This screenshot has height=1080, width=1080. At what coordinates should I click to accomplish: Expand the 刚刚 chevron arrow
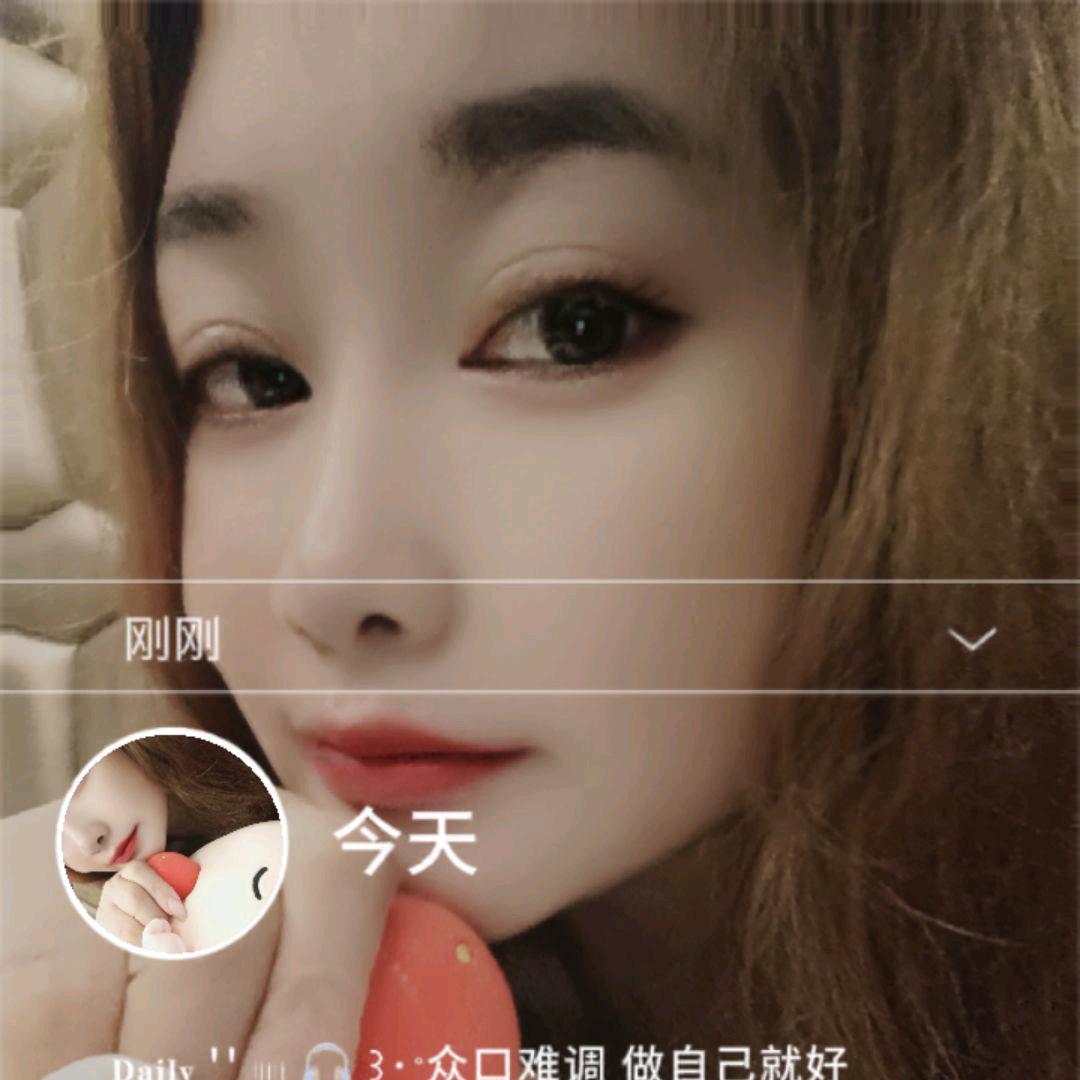[972, 638]
